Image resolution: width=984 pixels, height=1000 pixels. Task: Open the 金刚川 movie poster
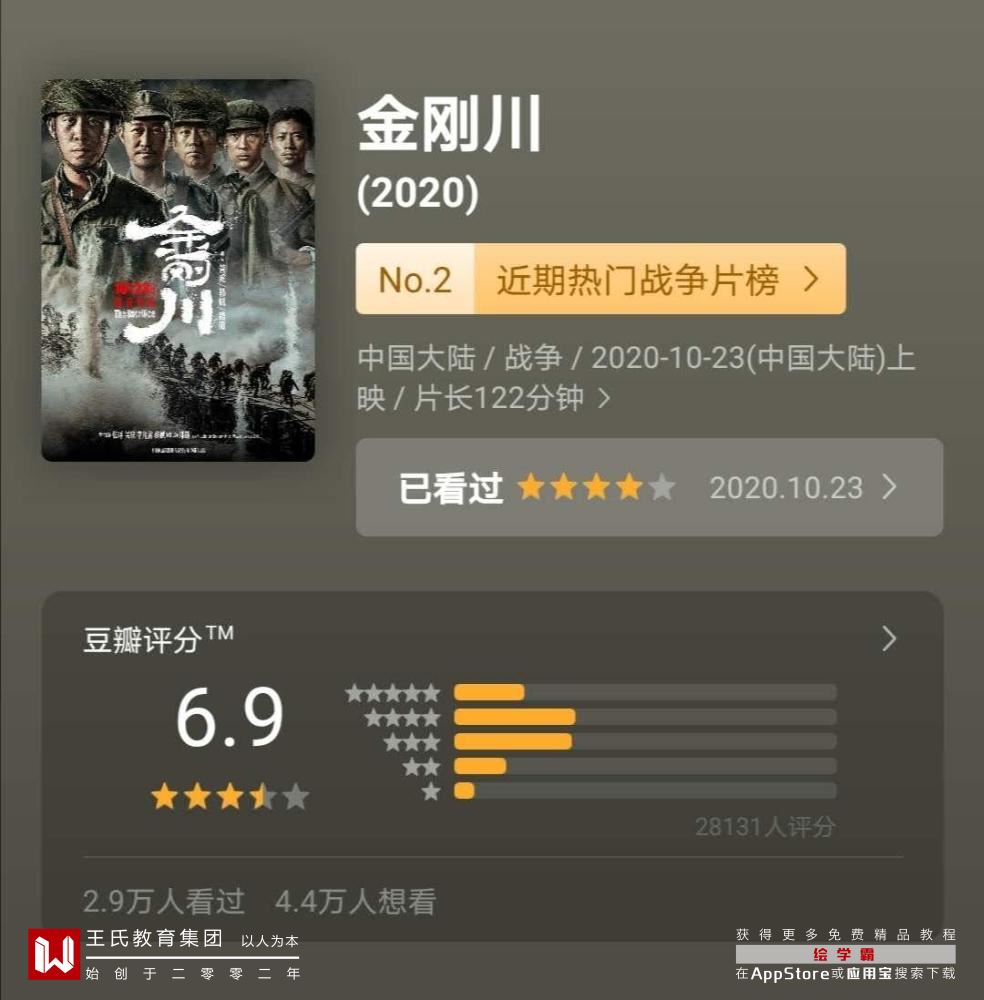(178, 270)
